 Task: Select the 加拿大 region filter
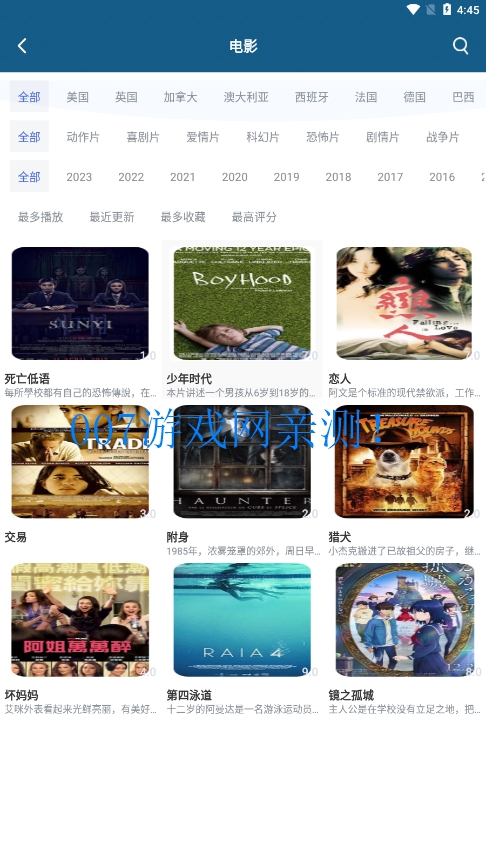[180, 97]
